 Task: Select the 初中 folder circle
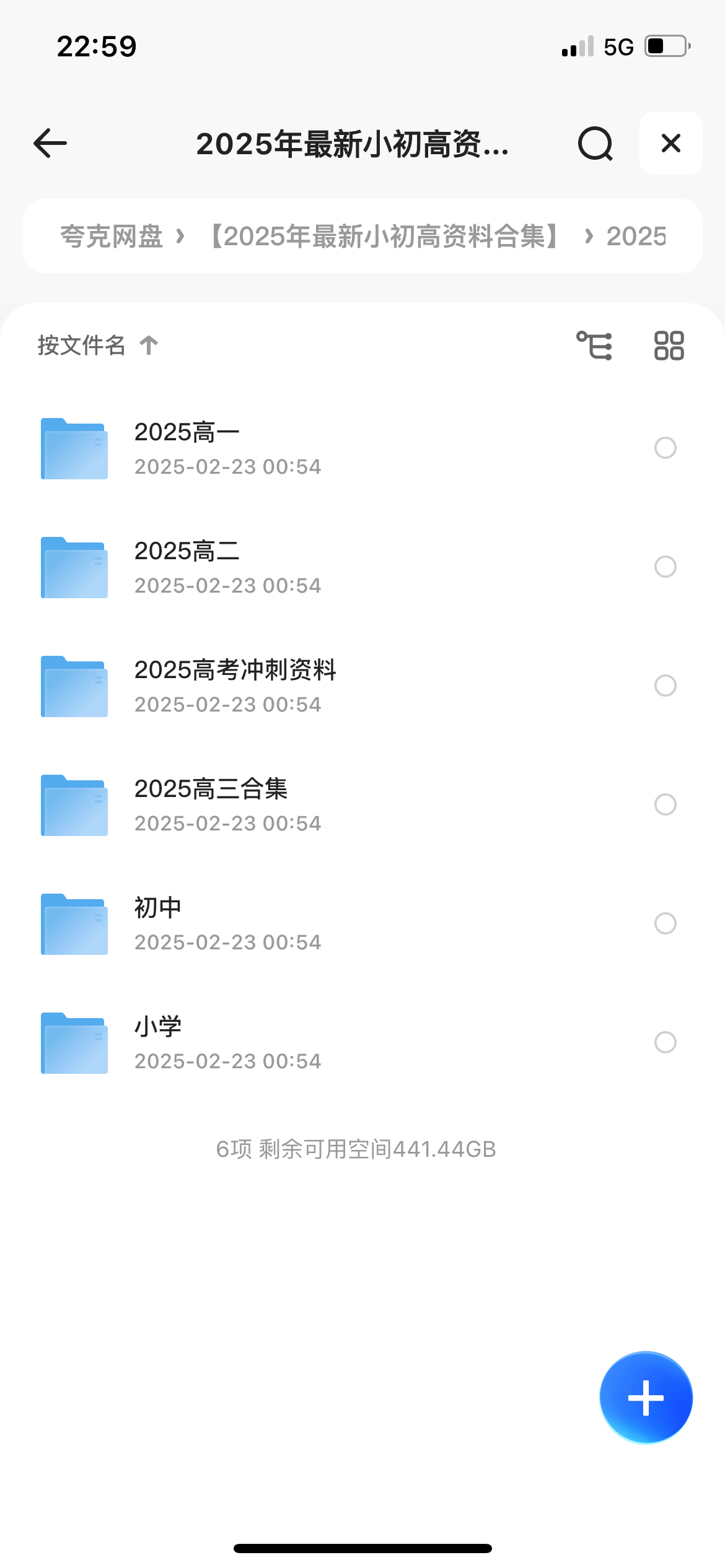pos(665,923)
